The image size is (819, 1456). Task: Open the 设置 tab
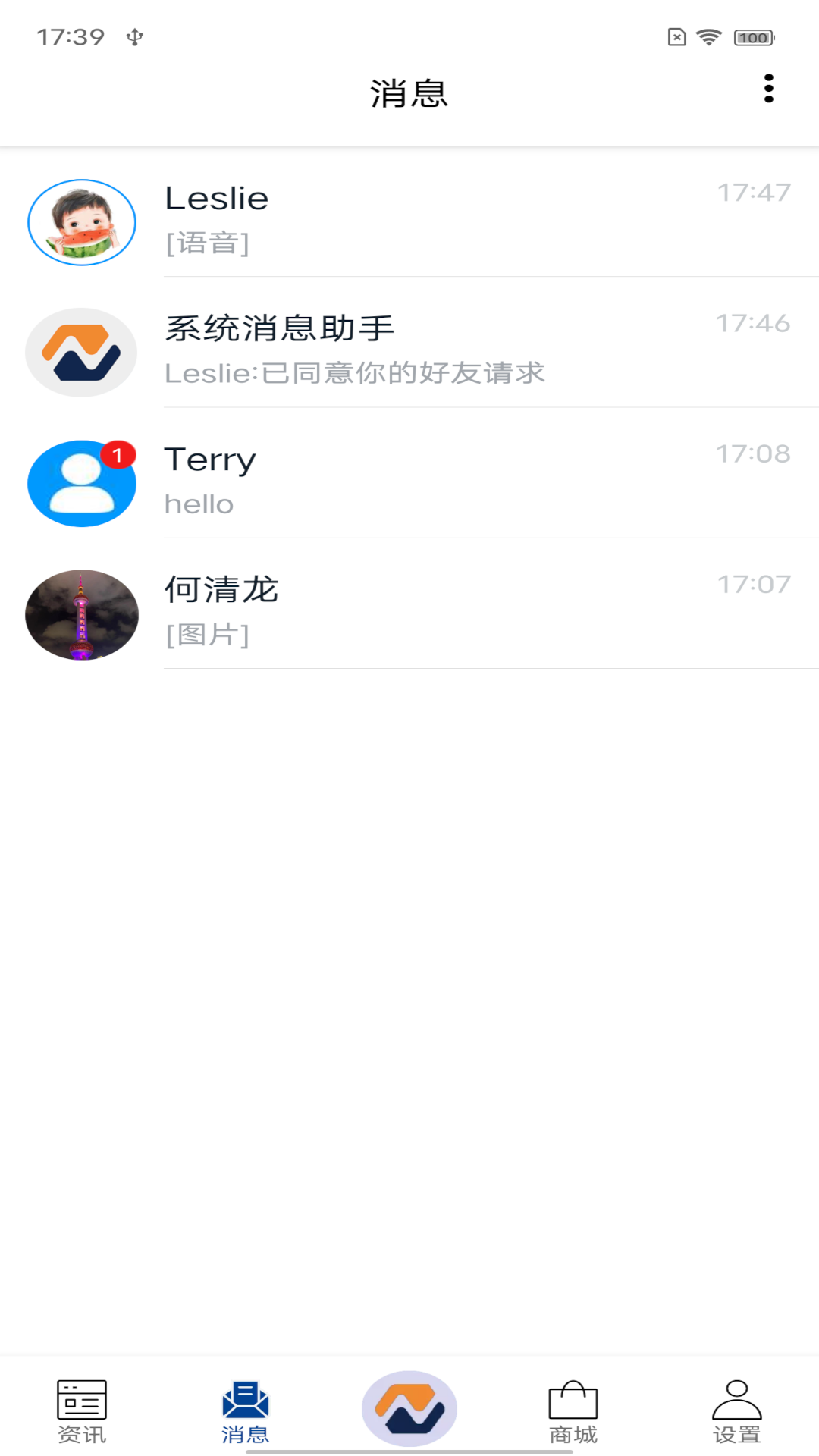[x=737, y=1410]
